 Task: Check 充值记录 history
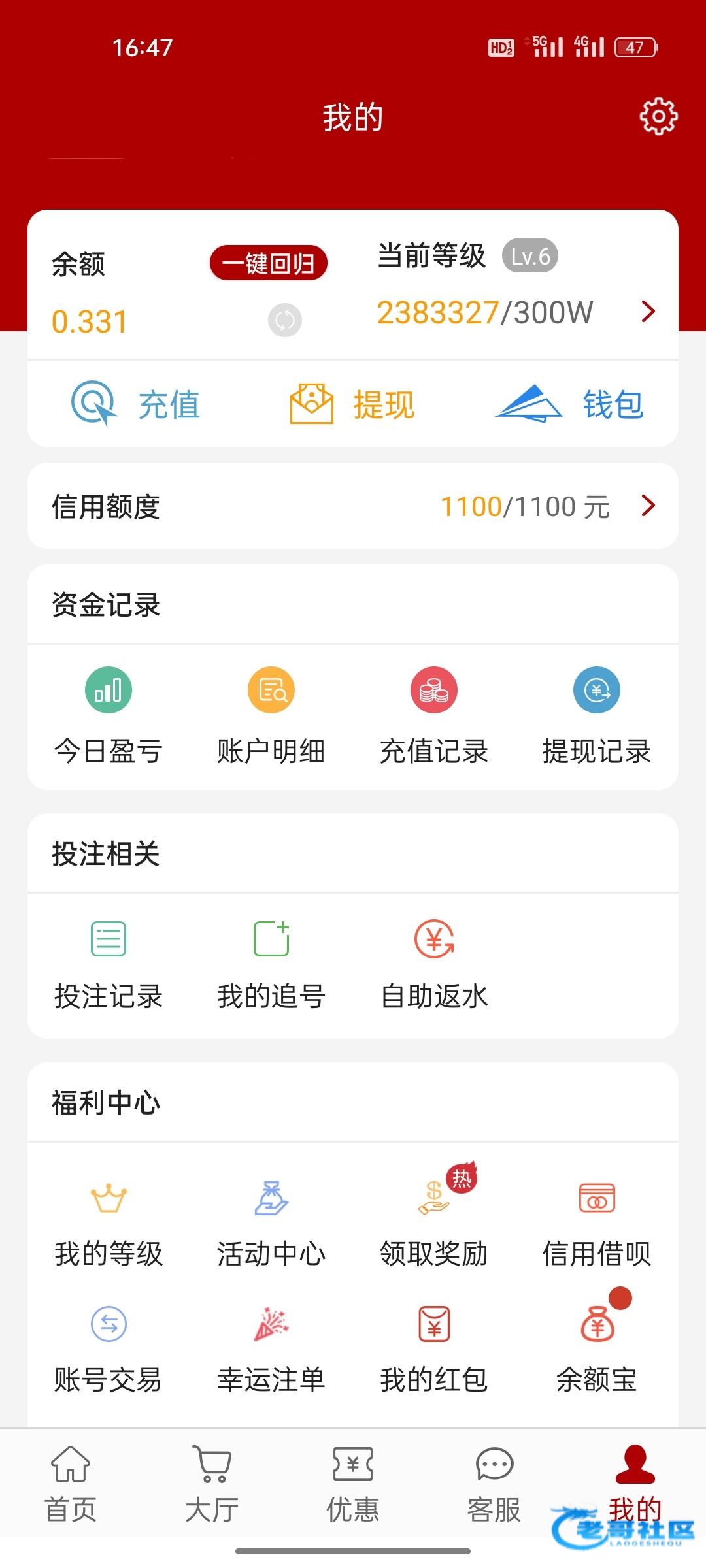434,715
